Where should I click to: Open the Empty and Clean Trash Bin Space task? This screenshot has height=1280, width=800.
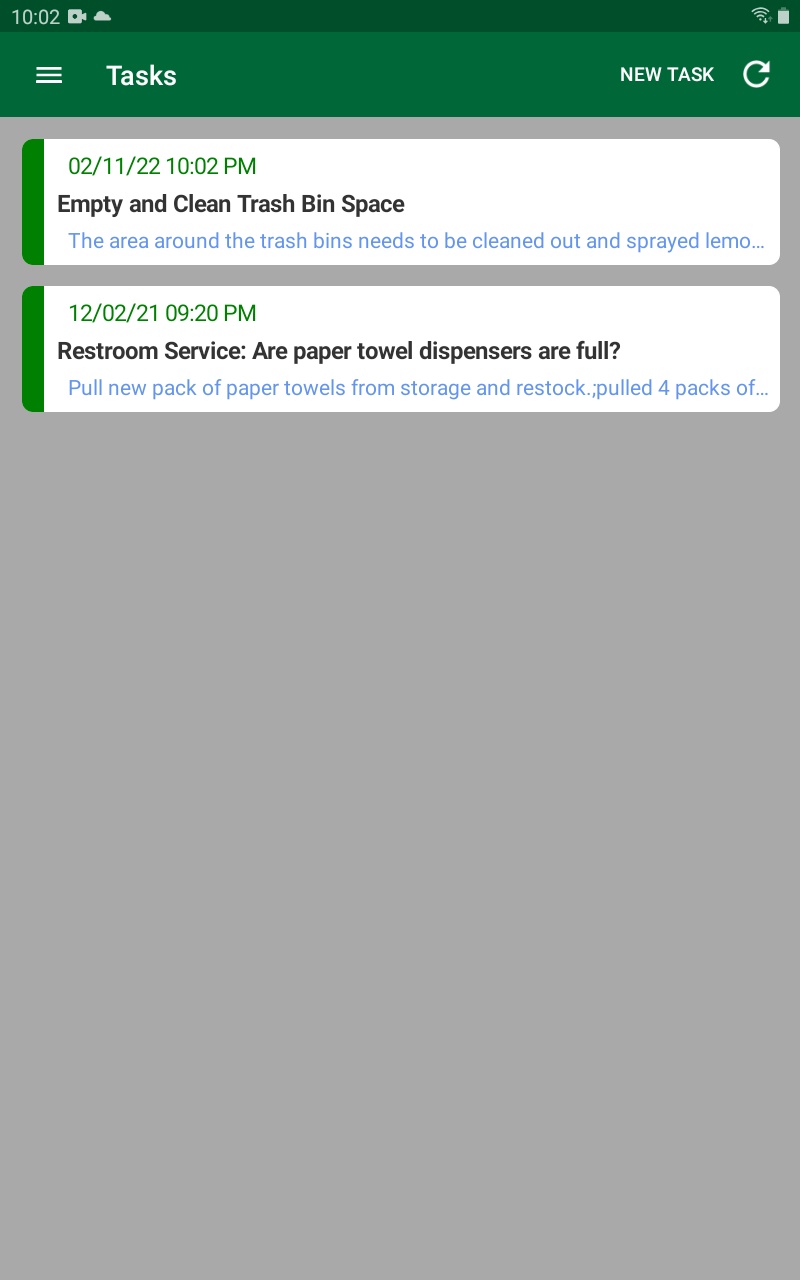pos(400,203)
